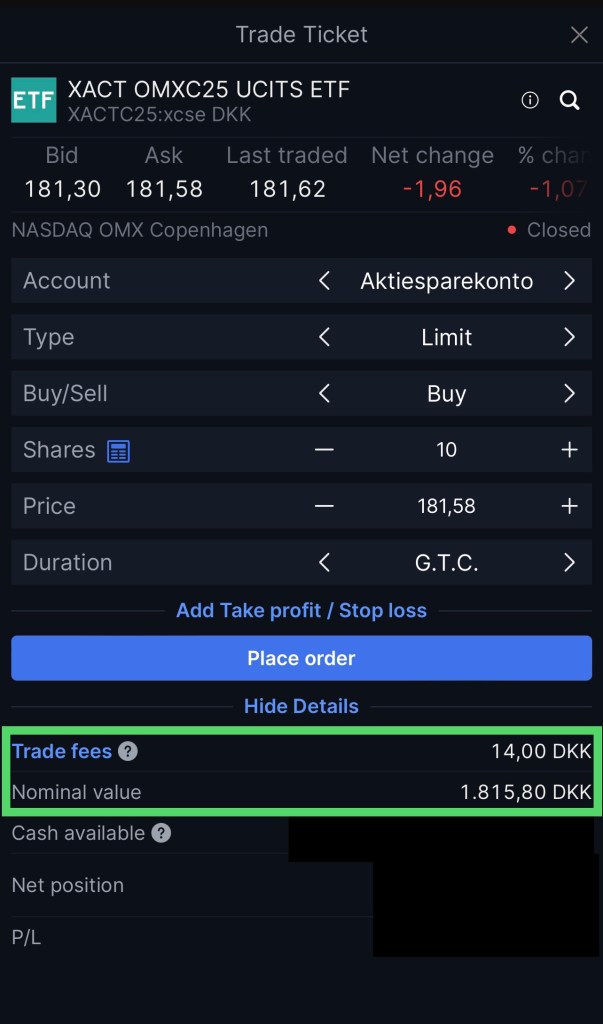This screenshot has width=603, height=1024.
Task: Raise the limit Price
Action: click(569, 506)
